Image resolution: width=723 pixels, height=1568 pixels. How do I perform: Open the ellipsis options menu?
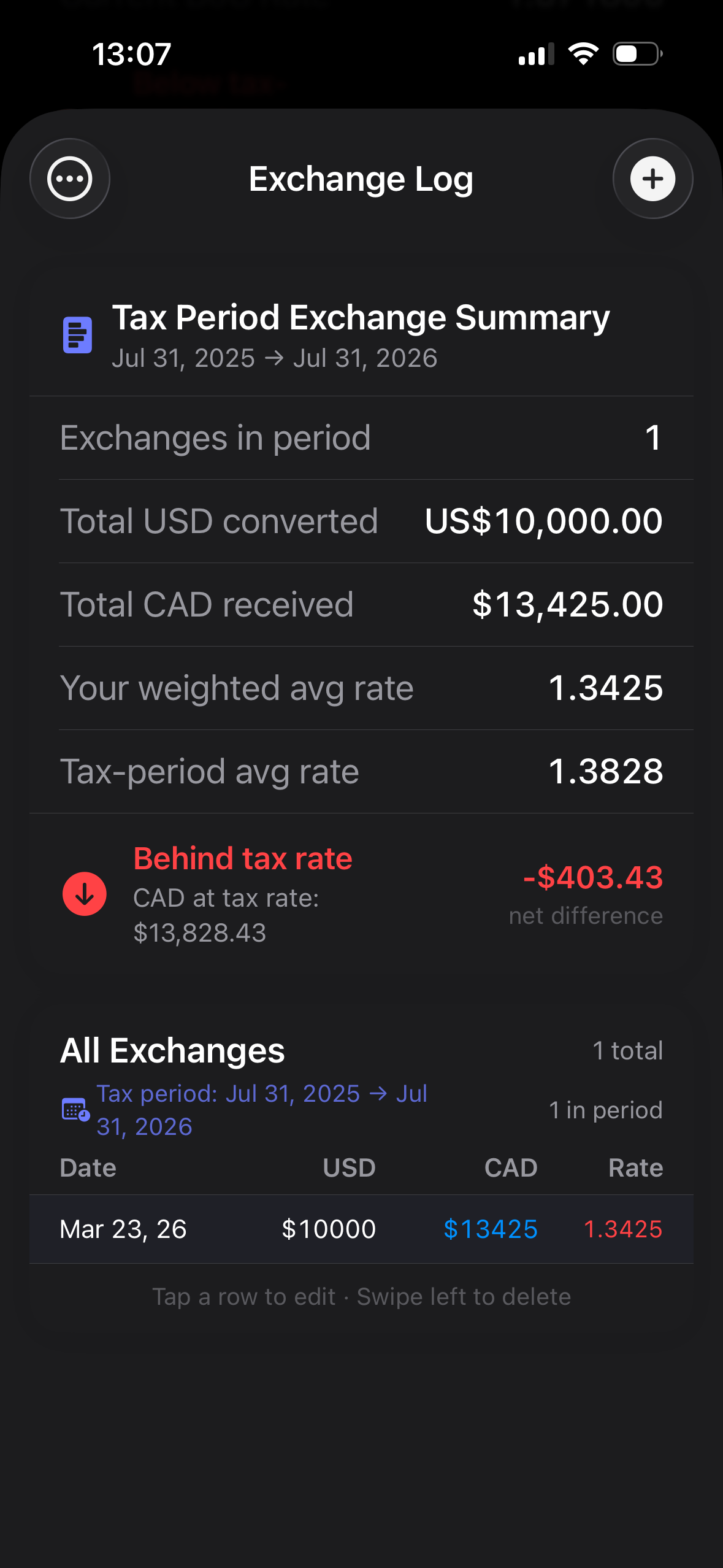(x=69, y=178)
